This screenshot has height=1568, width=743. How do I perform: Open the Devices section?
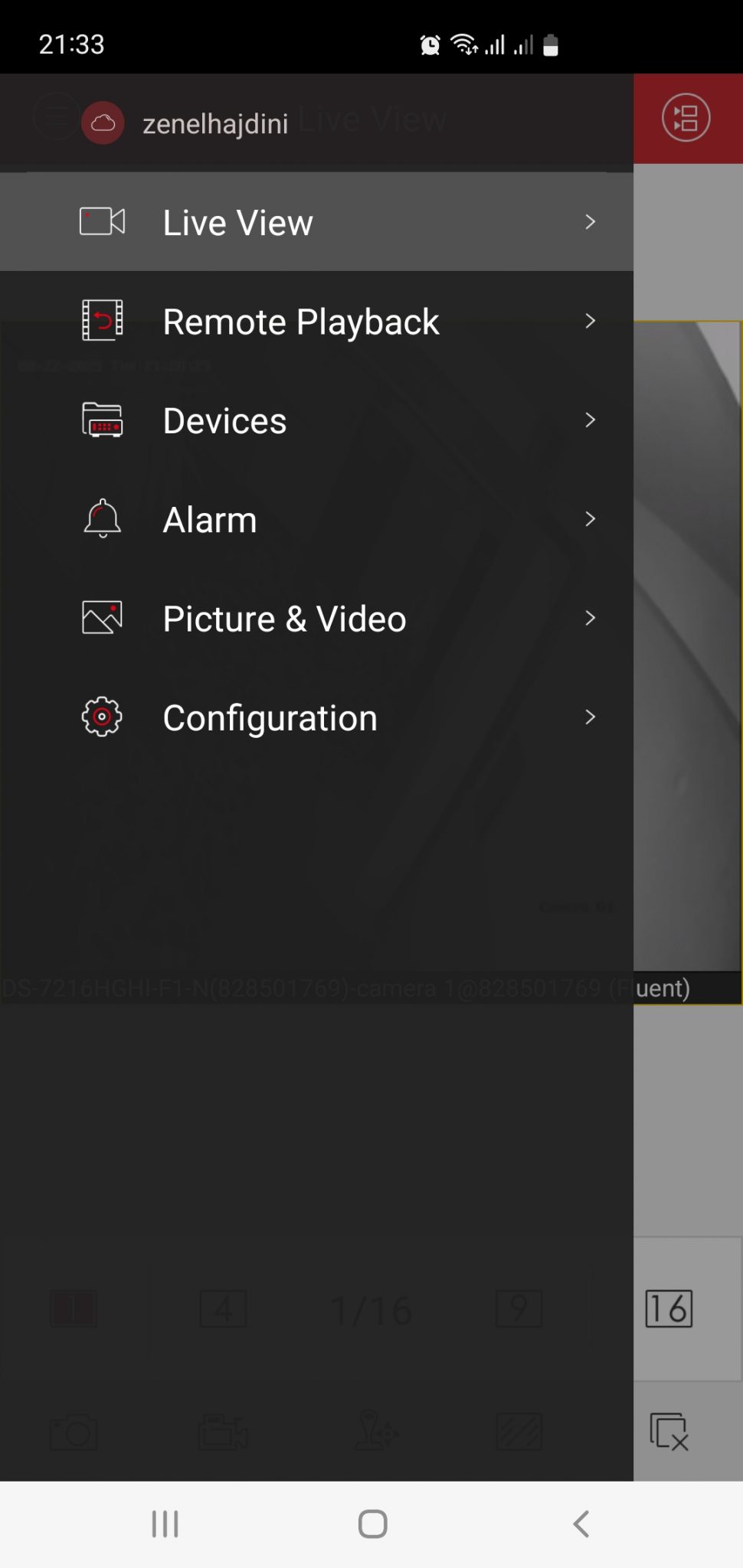pos(316,420)
